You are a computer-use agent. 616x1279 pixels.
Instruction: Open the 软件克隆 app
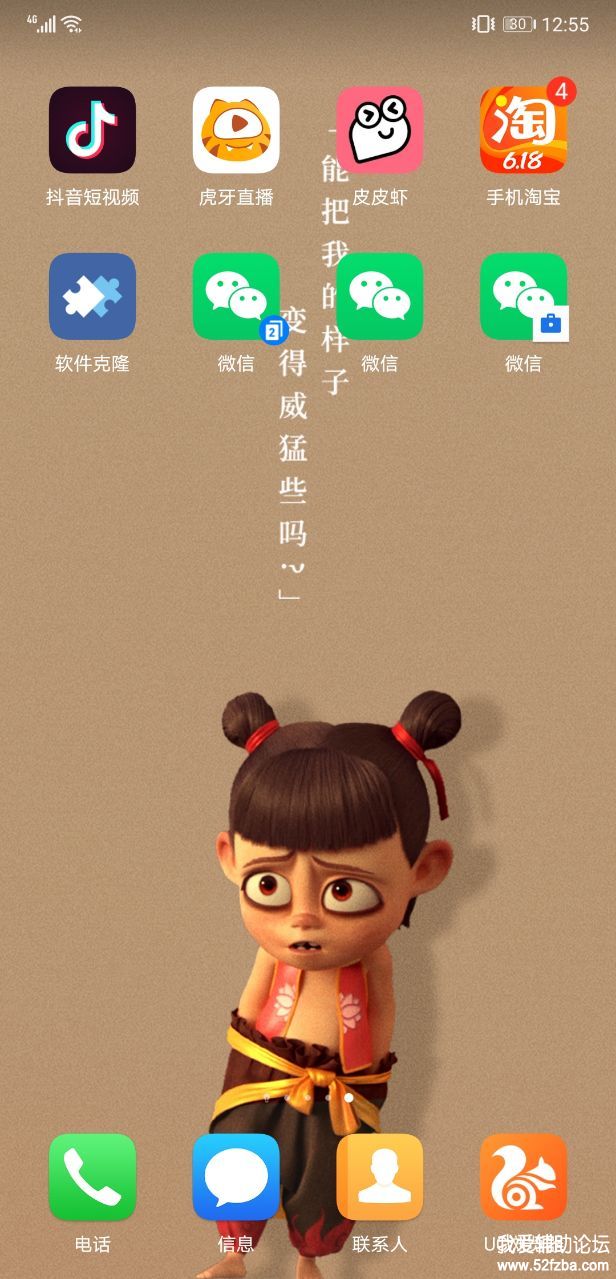[x=92, y=297]
